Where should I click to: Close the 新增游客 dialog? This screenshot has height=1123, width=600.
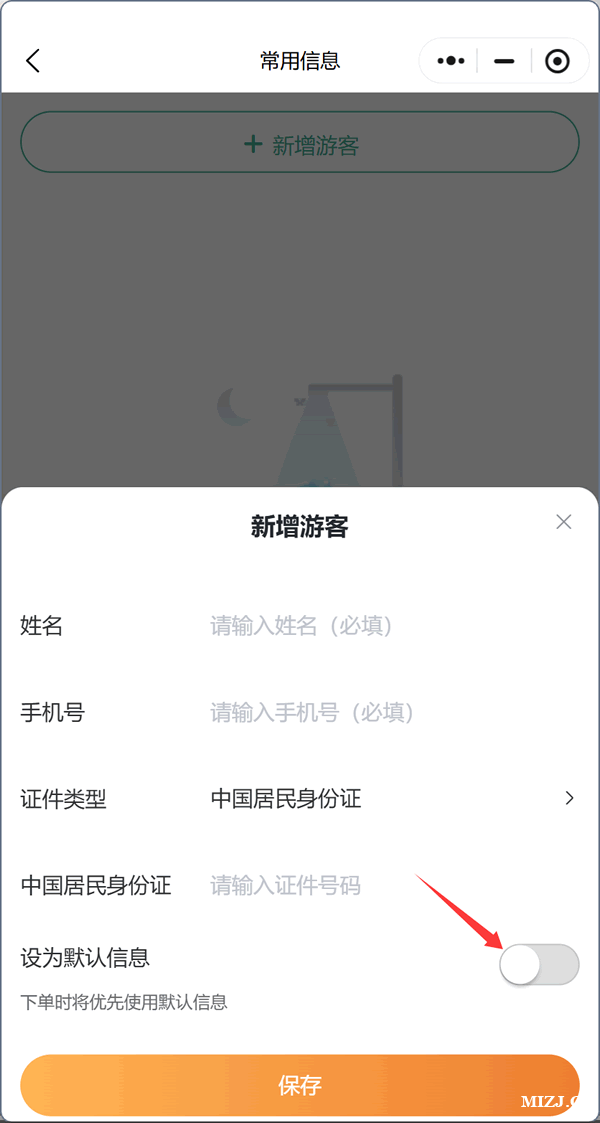coord(564,522)
